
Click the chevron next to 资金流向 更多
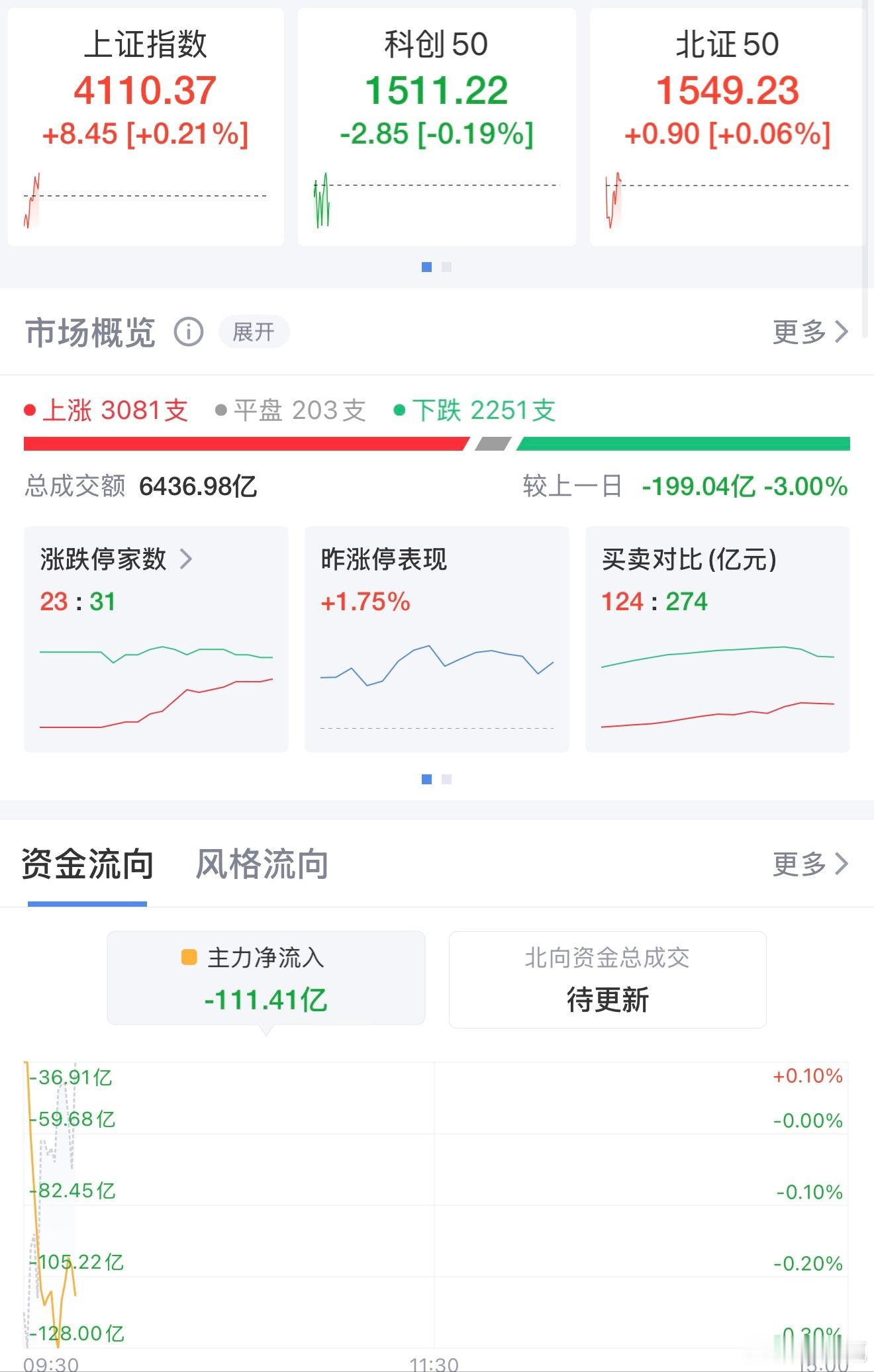coord(842,864)
